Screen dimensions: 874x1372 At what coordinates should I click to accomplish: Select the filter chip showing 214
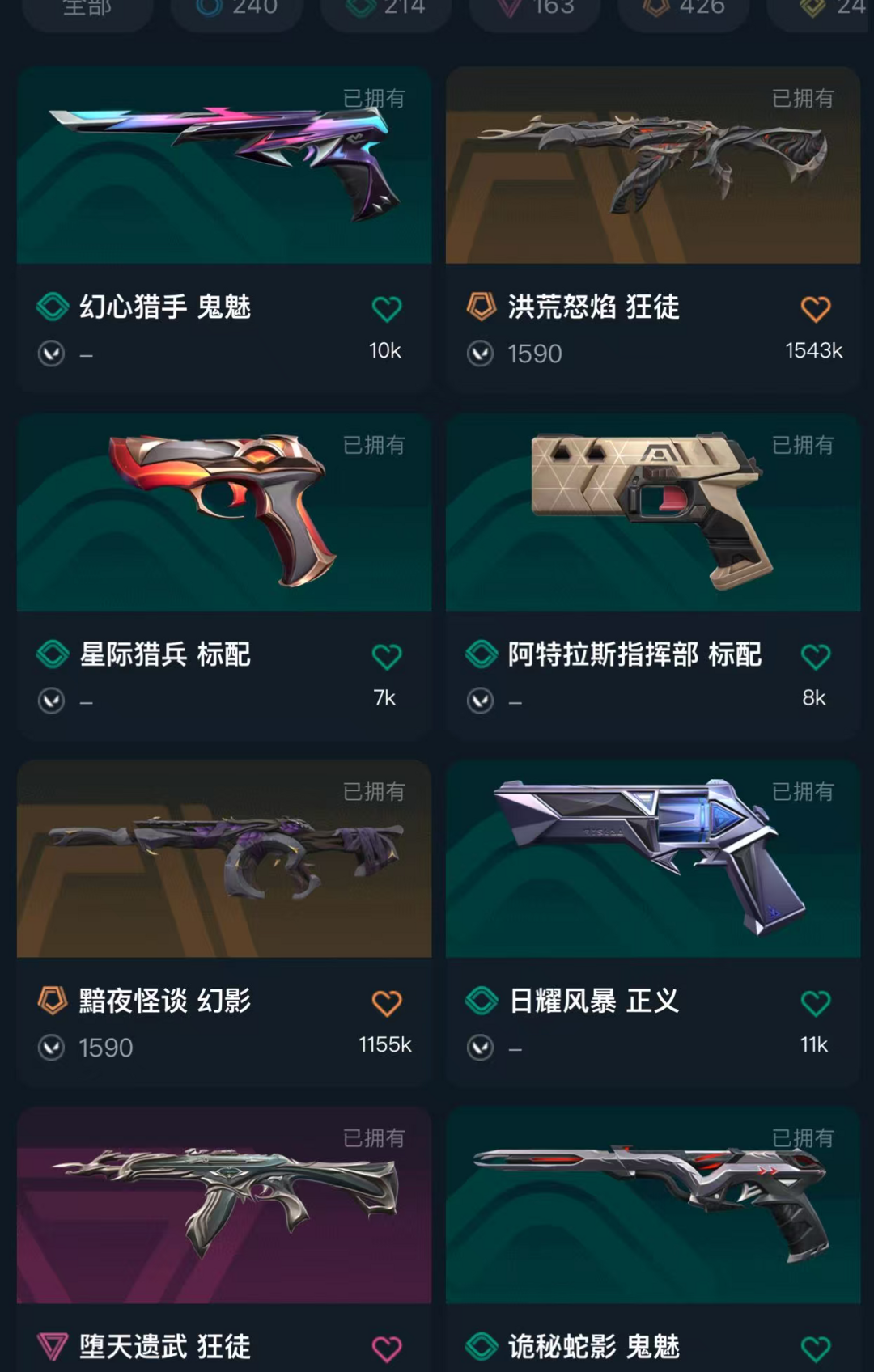386,10
